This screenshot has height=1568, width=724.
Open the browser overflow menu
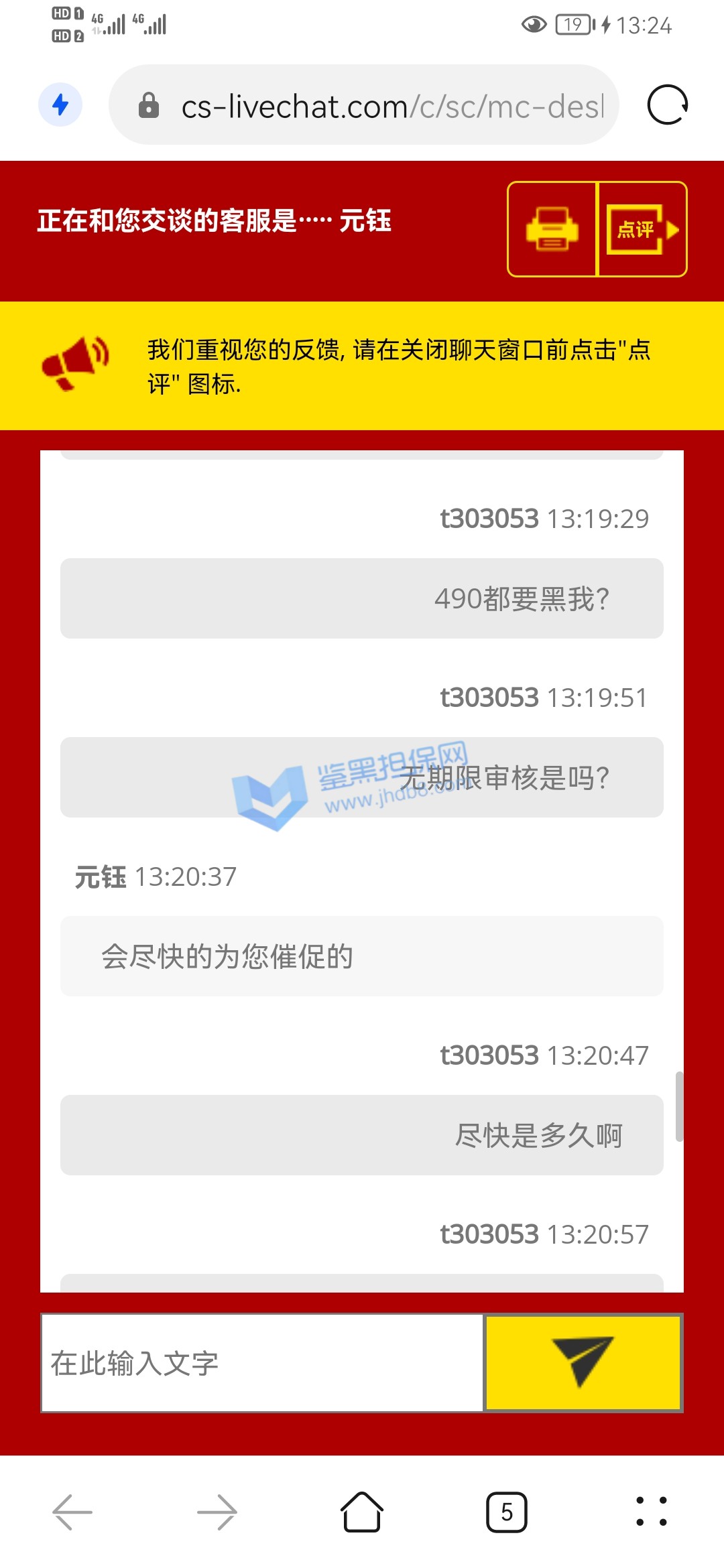pyautogui.click(x=652, y=1512)
